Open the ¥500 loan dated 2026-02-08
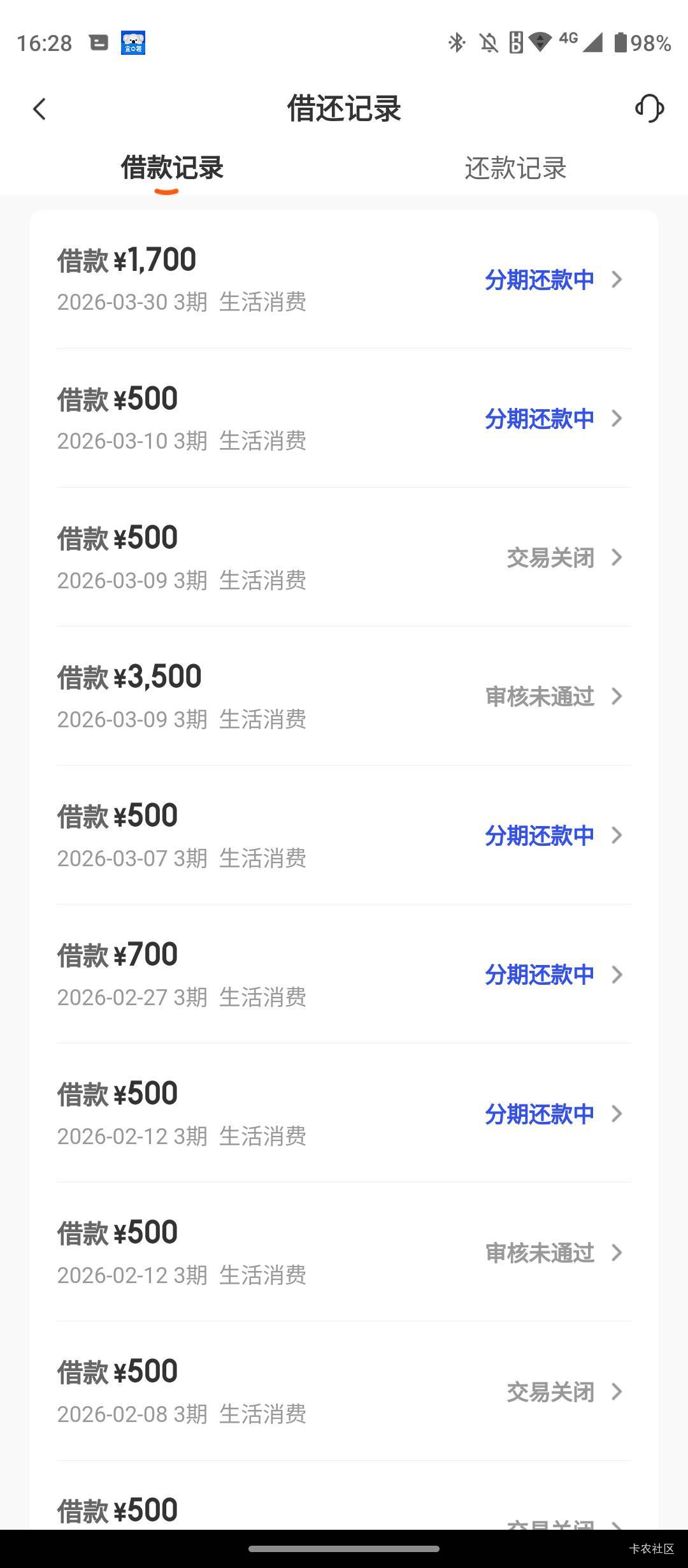 click(344, 1391)
